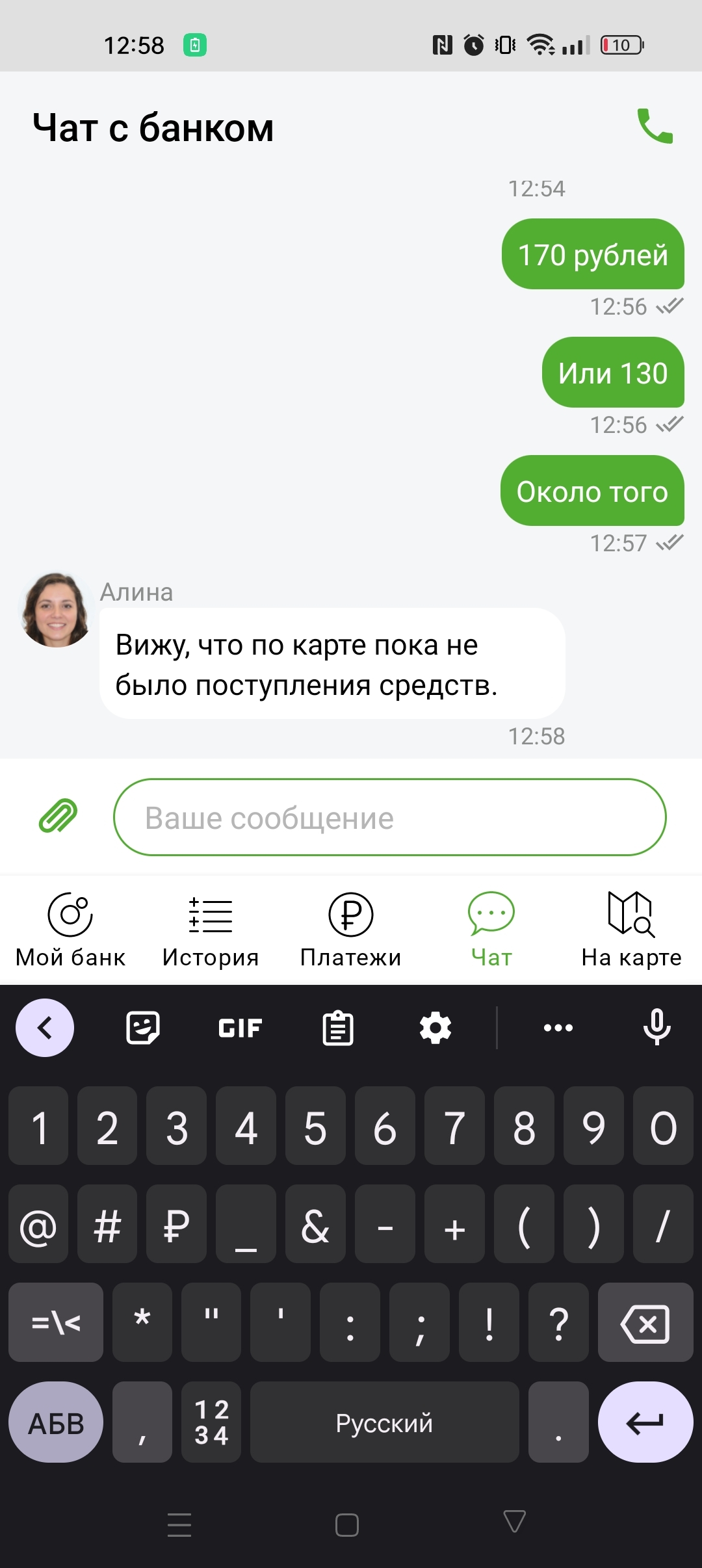This screenshot has height=1568, width=702.
Task: Switch to more symbols with the =\< key
Action: point(56,1322)
